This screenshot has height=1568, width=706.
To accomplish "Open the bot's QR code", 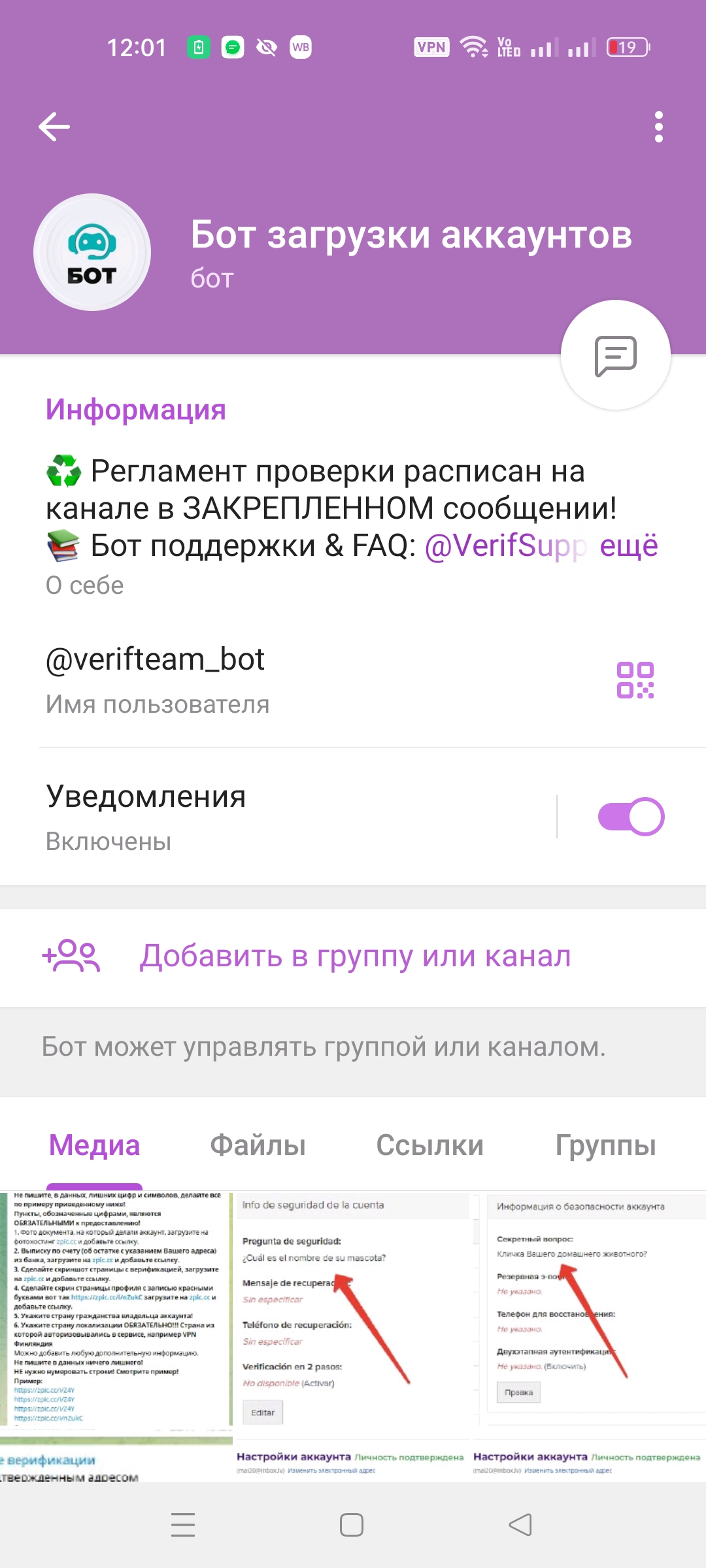I will tap(635, 680).
